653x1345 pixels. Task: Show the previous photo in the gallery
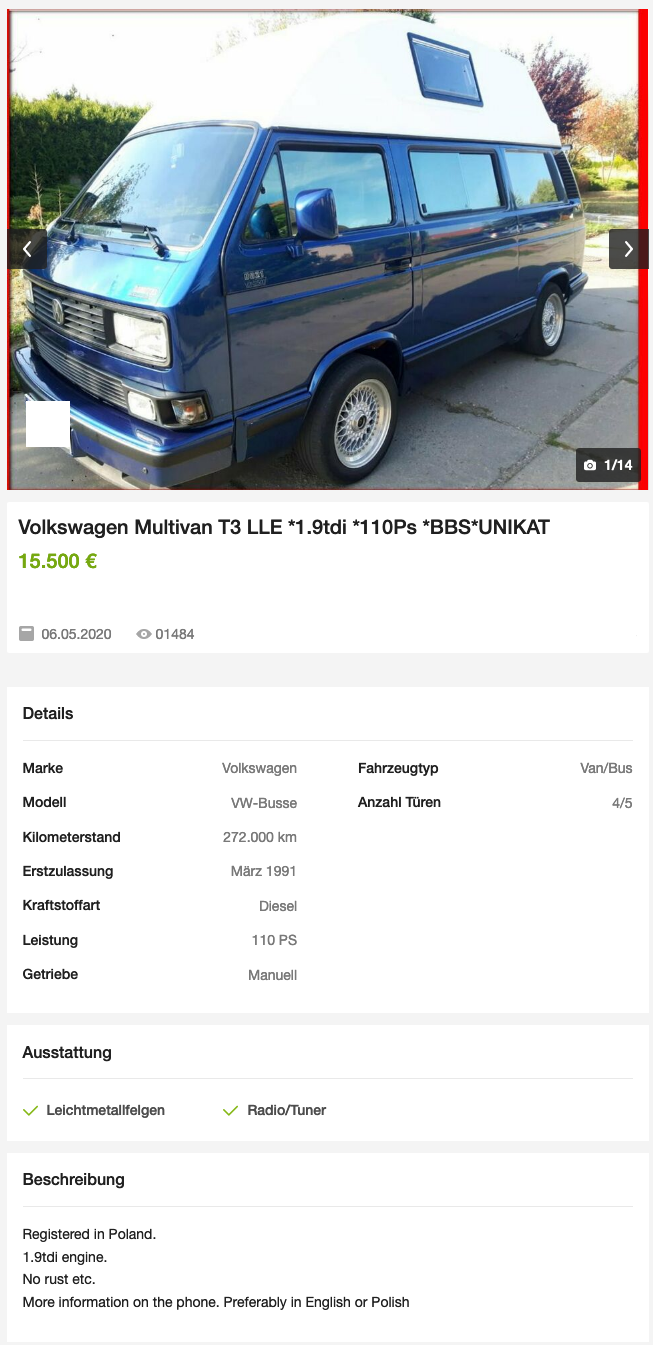(27, 249)
